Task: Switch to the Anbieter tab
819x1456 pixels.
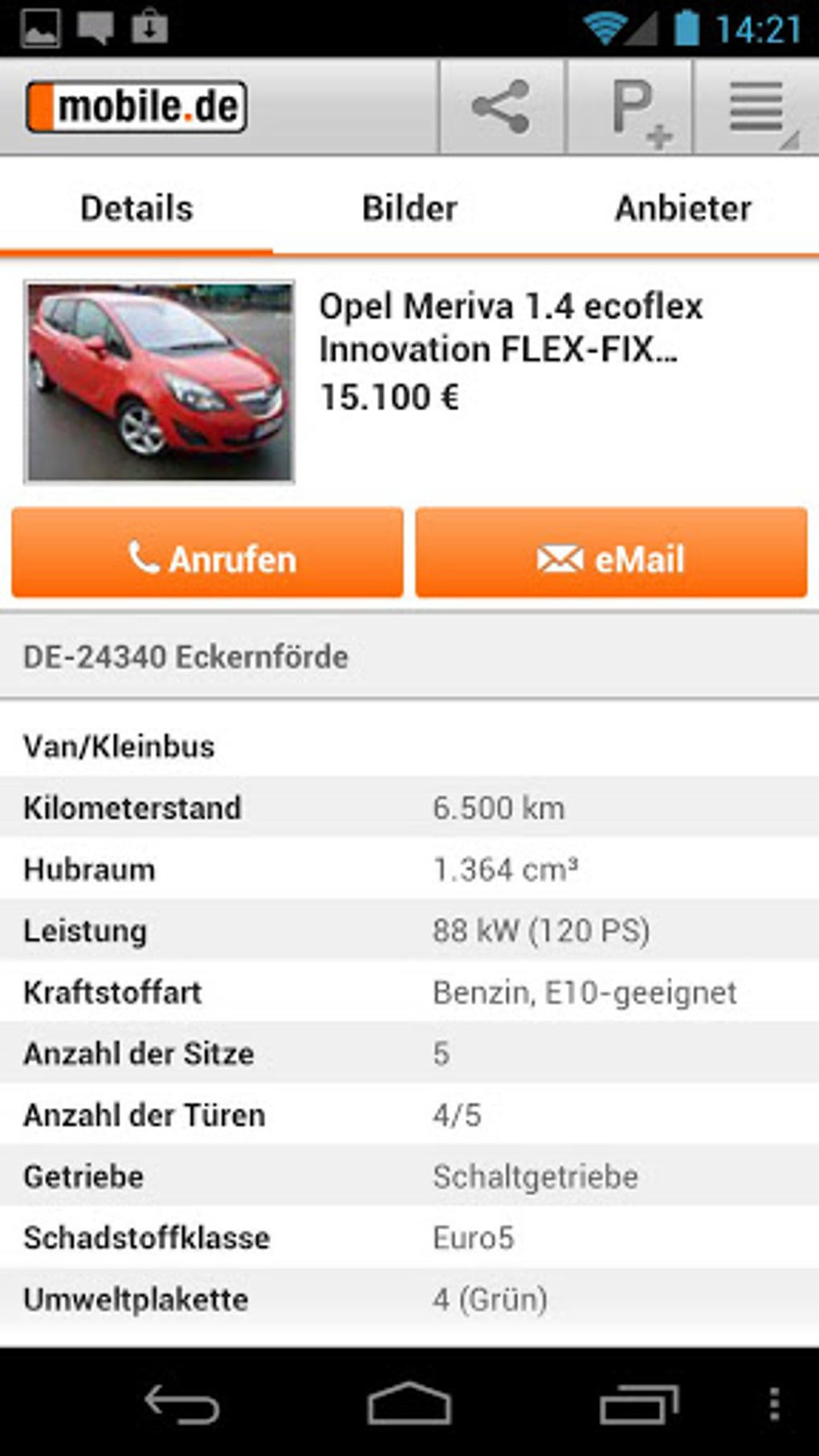Action: click(x=682, y=208)
